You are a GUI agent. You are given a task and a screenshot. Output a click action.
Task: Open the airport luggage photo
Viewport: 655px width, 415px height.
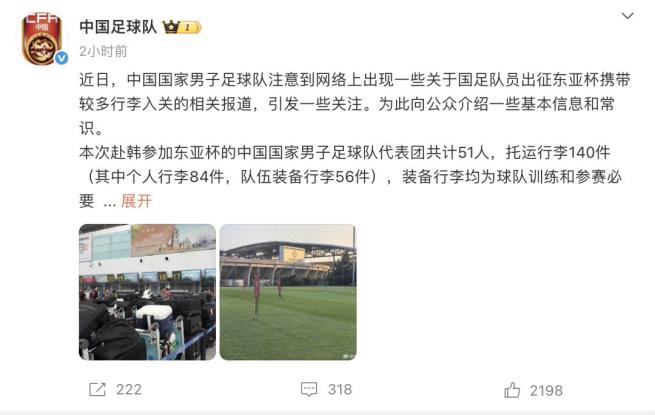pyautogui.click(x=147, y=292)
